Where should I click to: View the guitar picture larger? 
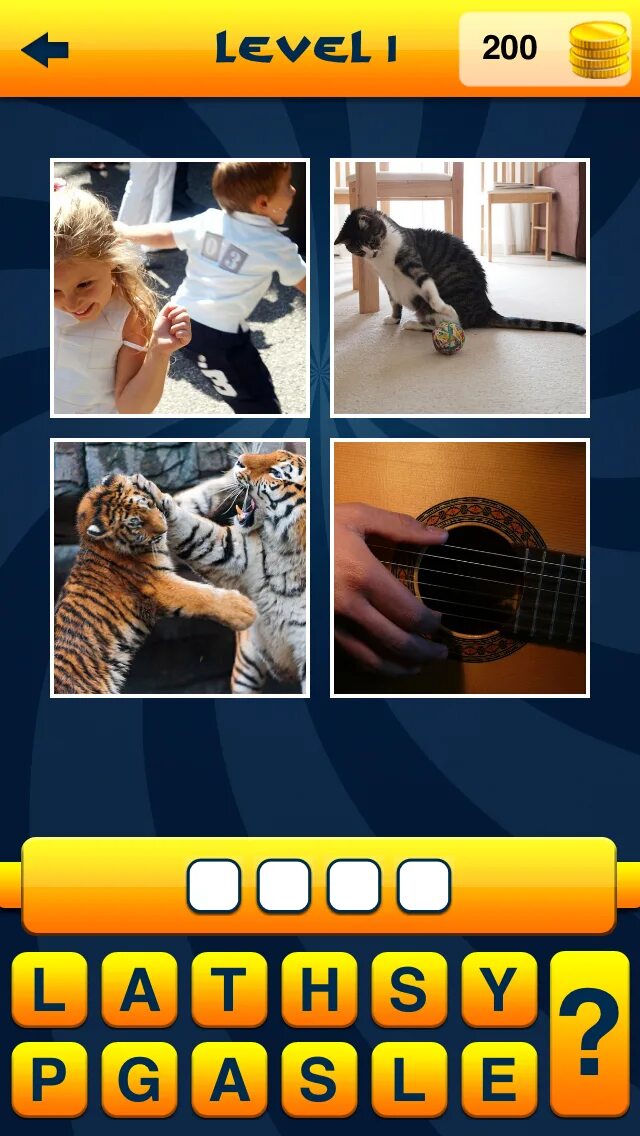pos(460,568)
